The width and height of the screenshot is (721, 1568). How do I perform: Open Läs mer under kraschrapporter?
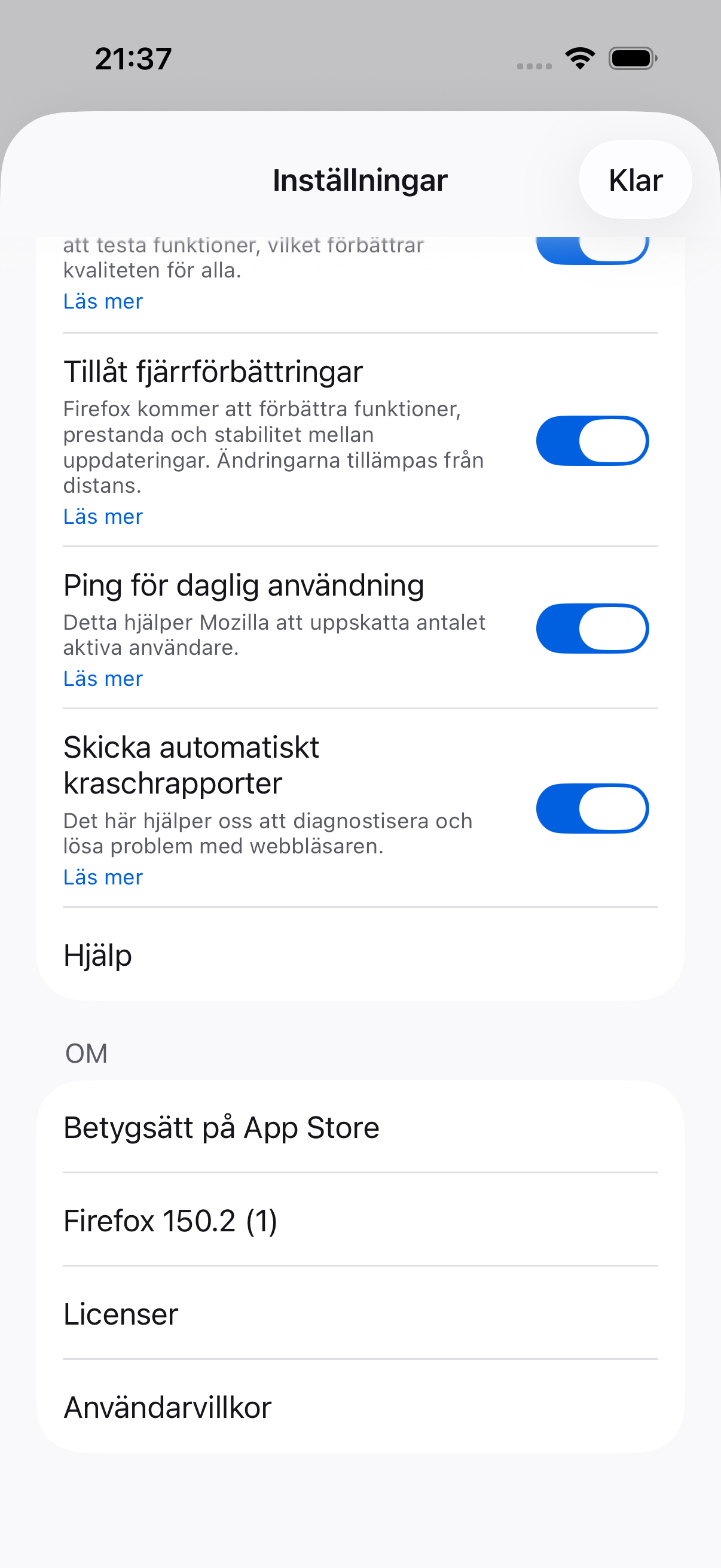103,877
